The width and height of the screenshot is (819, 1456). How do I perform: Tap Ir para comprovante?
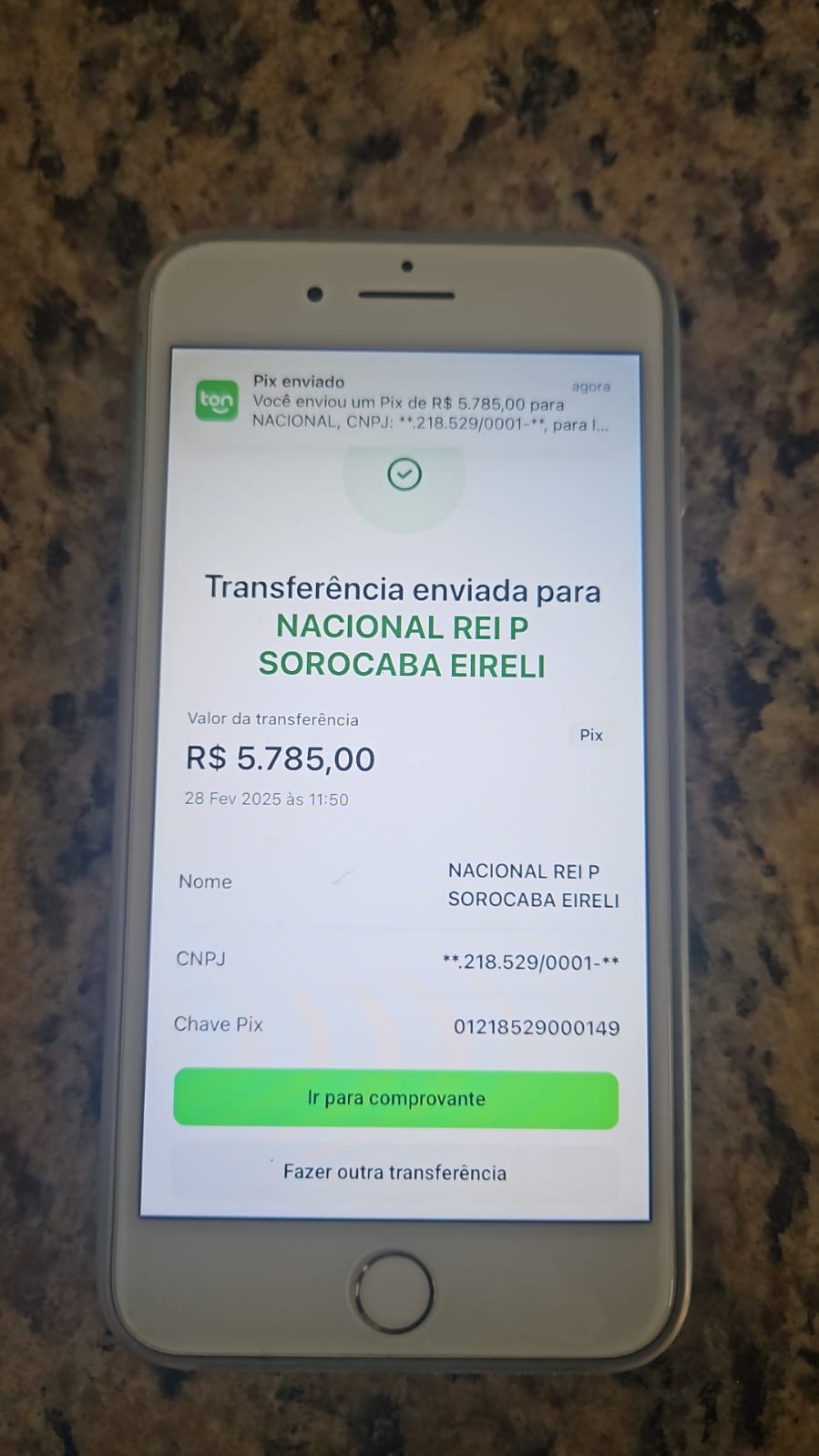[396, 1099]
